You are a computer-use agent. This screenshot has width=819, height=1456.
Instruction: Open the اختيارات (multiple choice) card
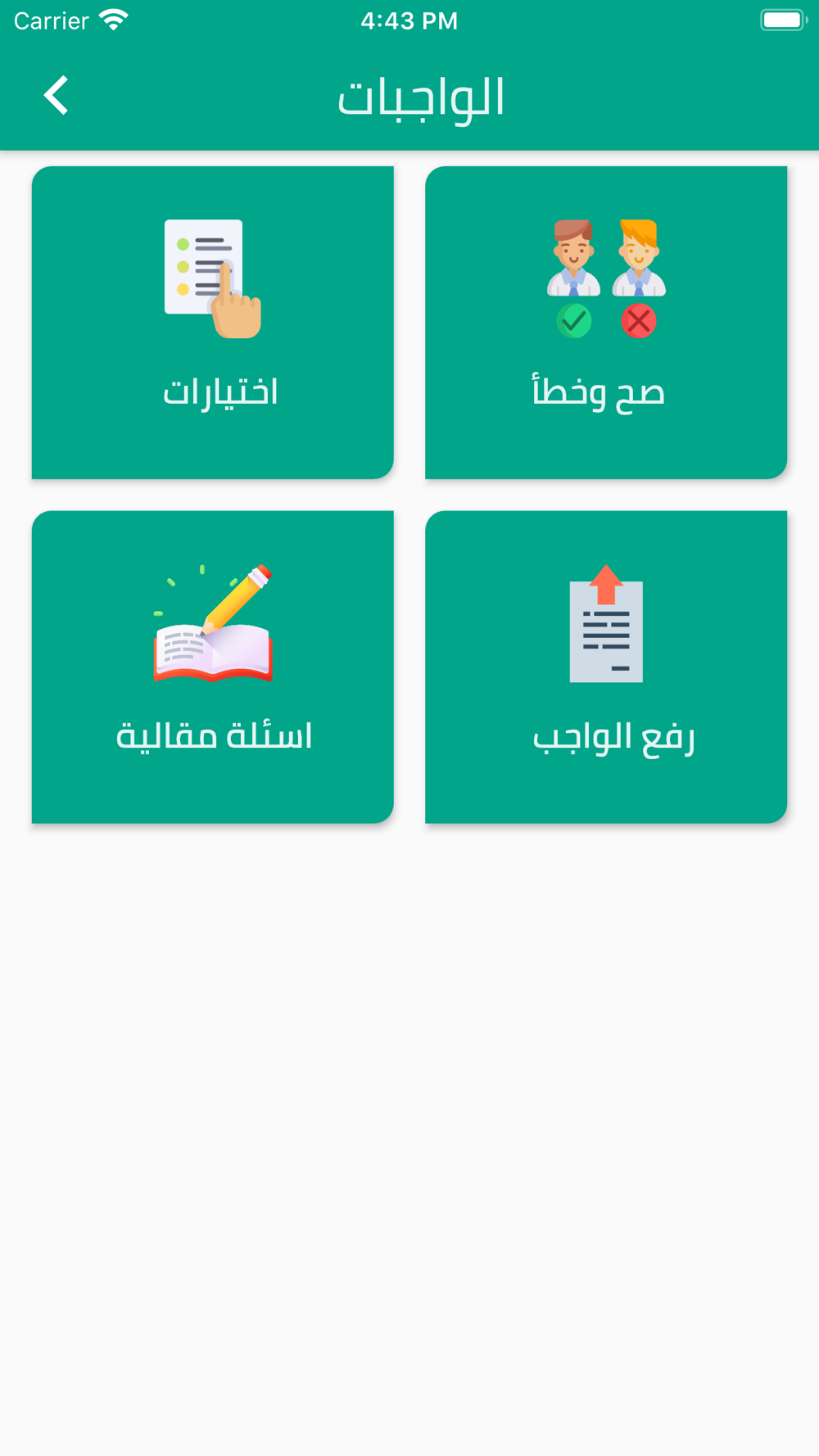click(x=213, y=323)
